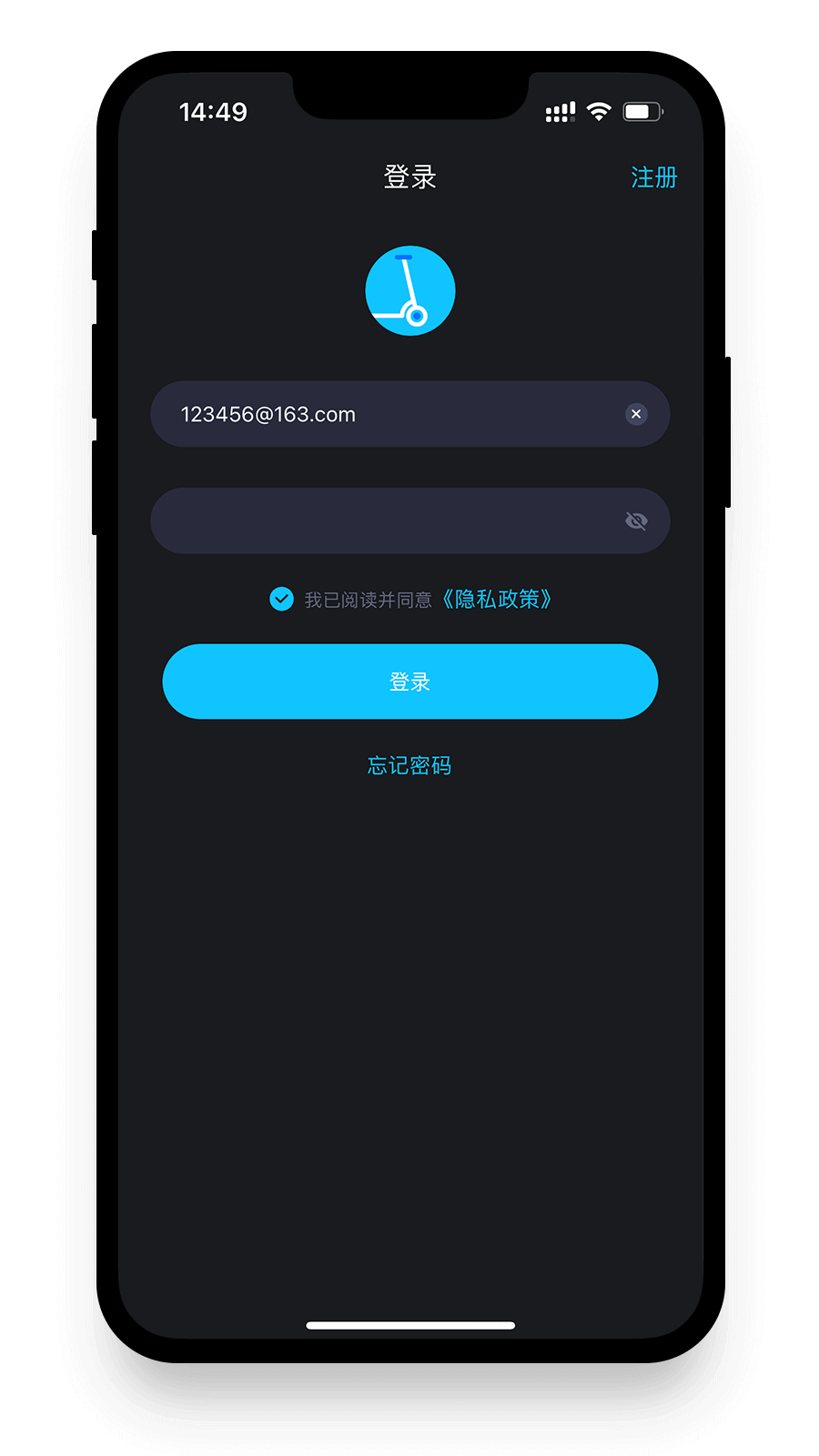Viewport: 819px width, 1456px height.
Task: Open the 忘记密码 forgot password link
Action: (x=409, y=765)
